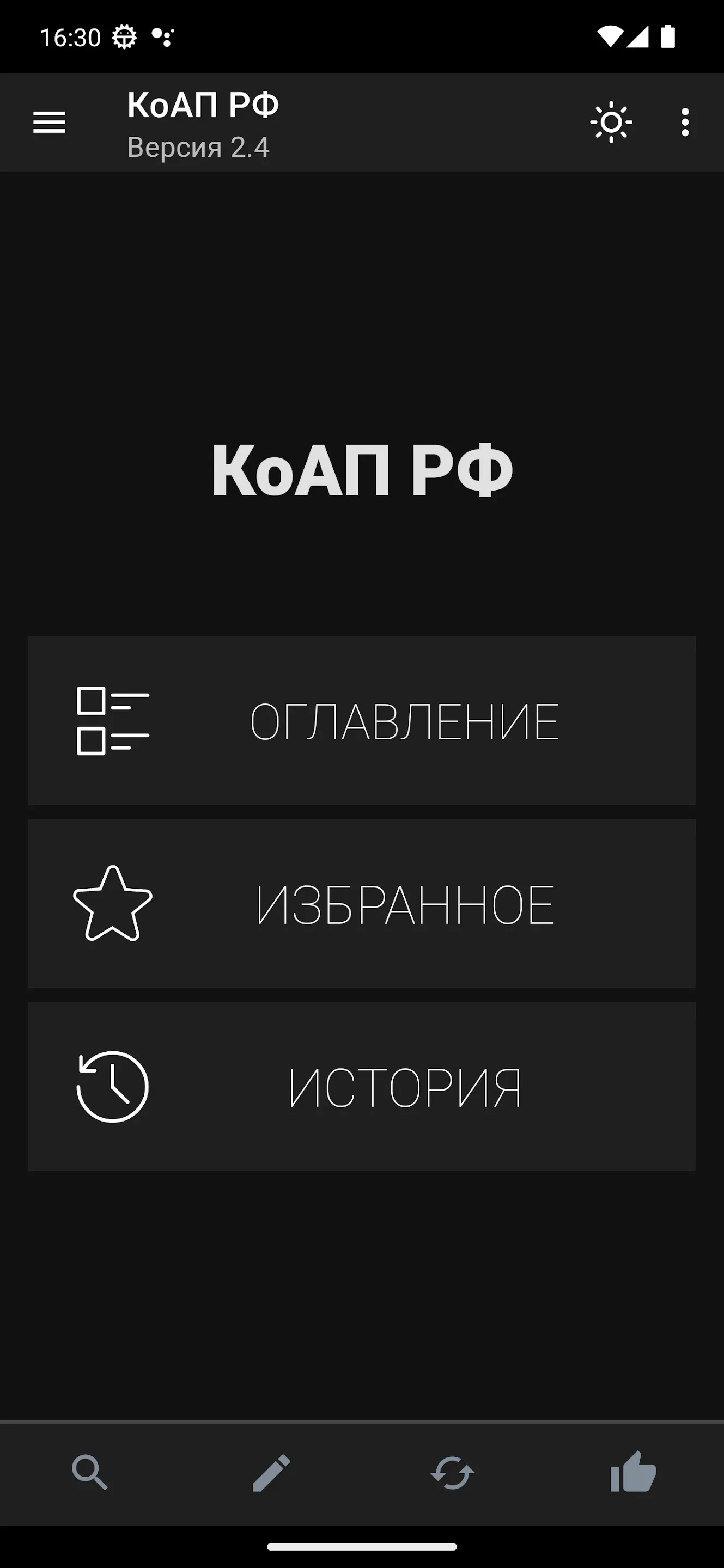The width and height of the screenshot is (724, 1568).
Task: Open the hamburger drawer menu
Action: point(48,122)
